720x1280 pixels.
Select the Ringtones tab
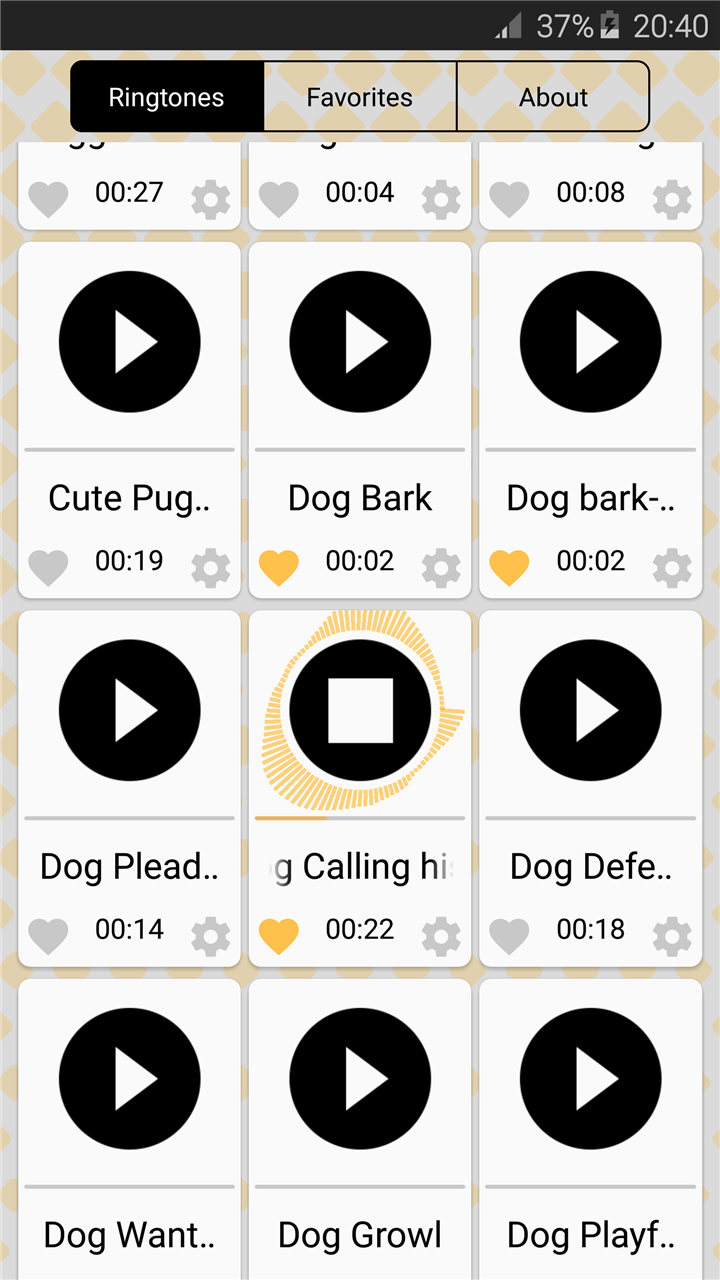pos(166,96)
